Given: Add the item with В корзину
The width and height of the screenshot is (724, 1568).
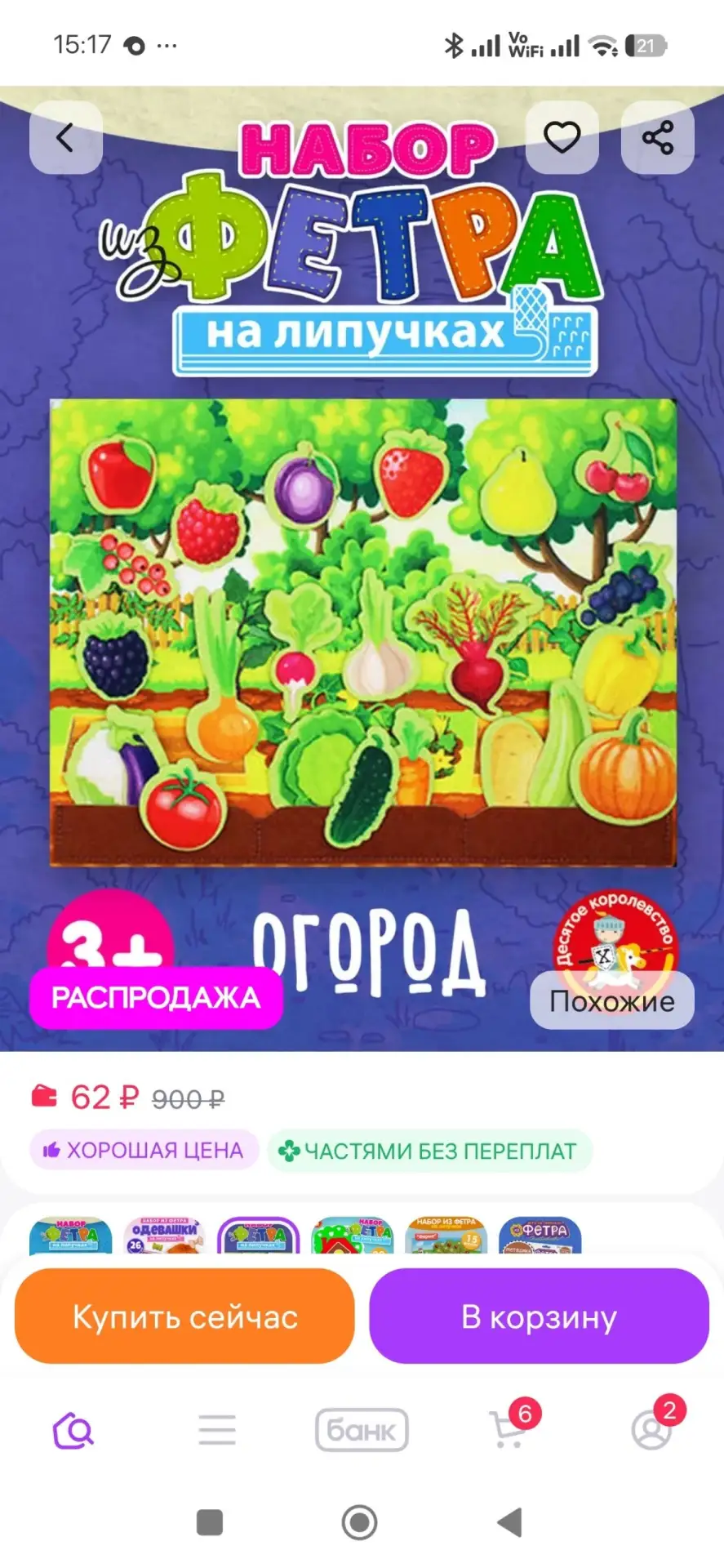Looking at the screenshot, I should (539, 1316).
